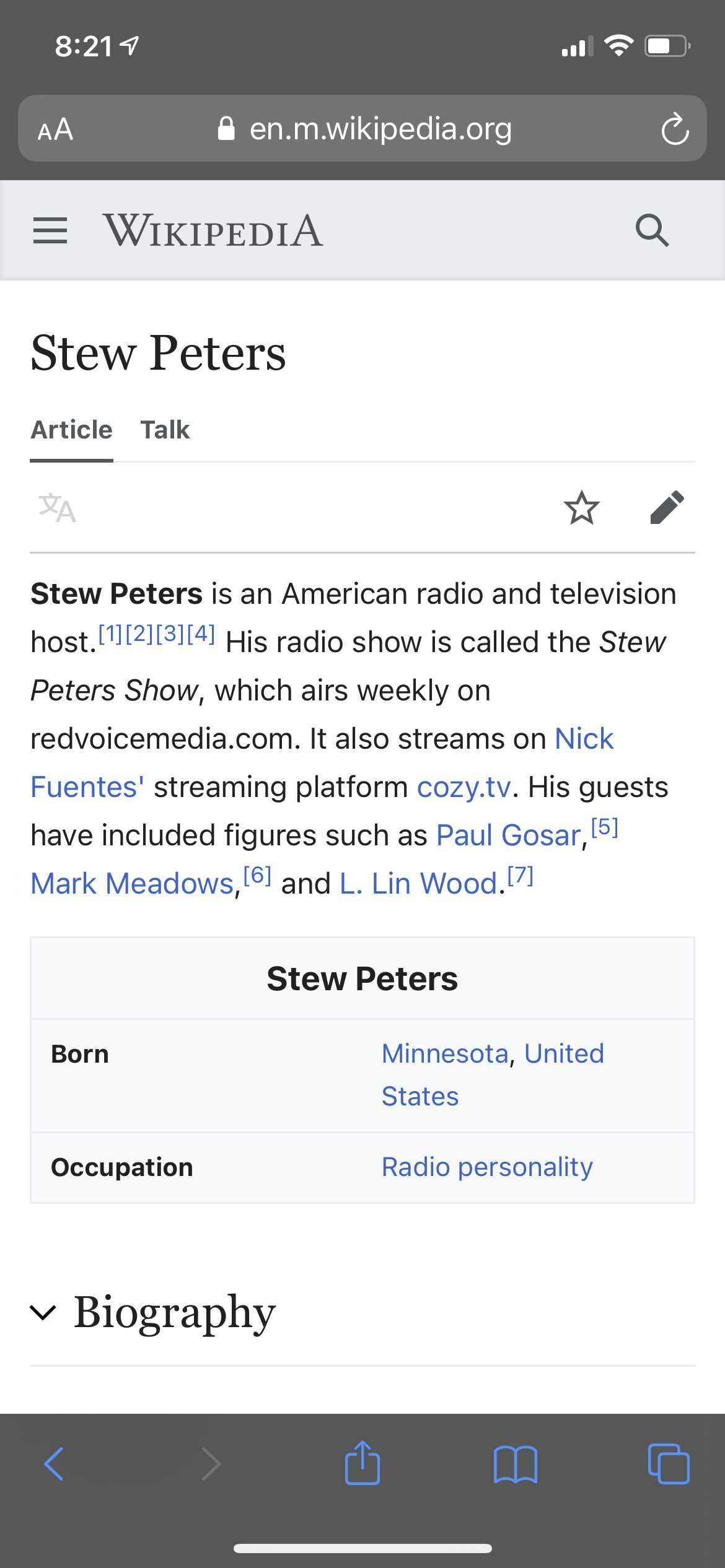Open the AA reader options
The width and height of the screenshot is (725, 1568).
point(55,129)
